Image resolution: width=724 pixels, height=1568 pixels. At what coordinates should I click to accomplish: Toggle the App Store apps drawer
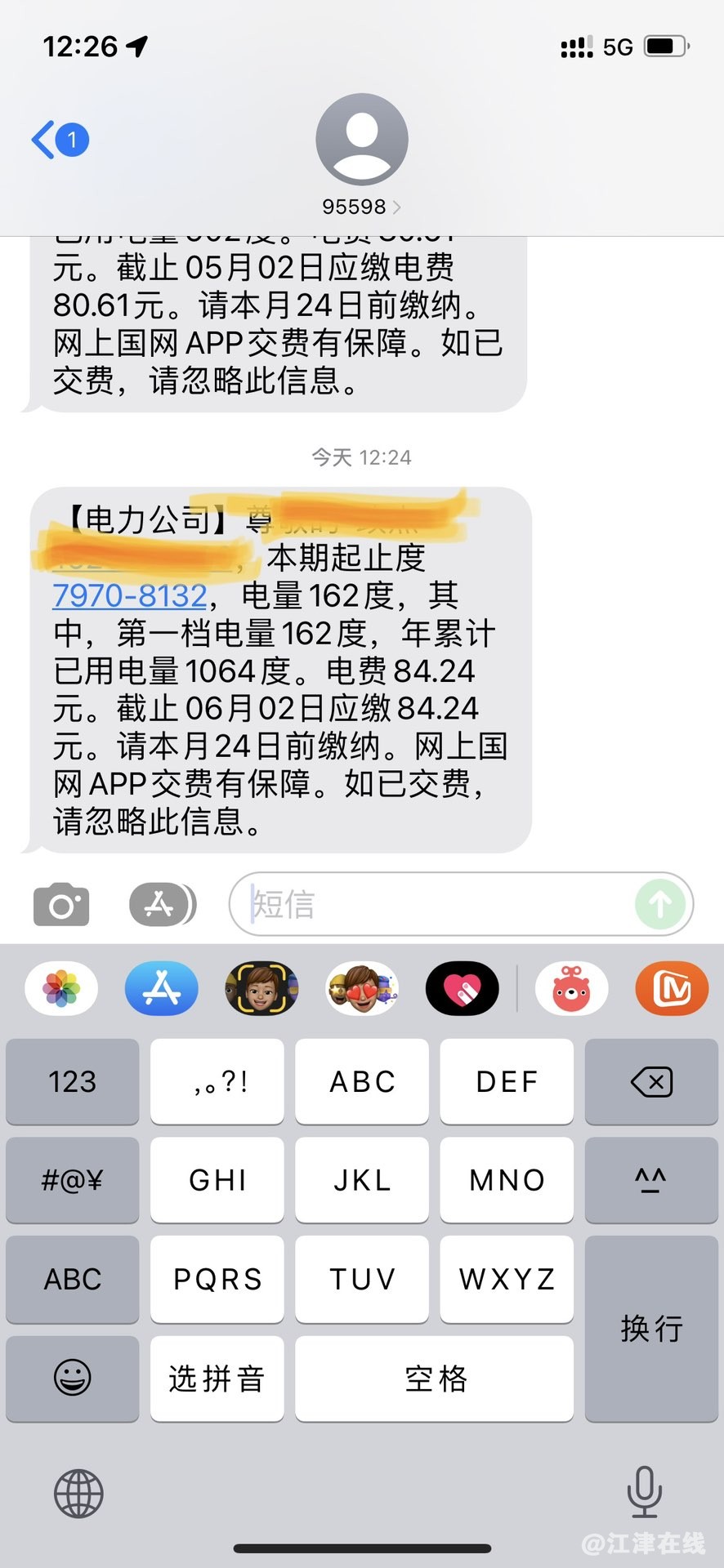(162, 905)
